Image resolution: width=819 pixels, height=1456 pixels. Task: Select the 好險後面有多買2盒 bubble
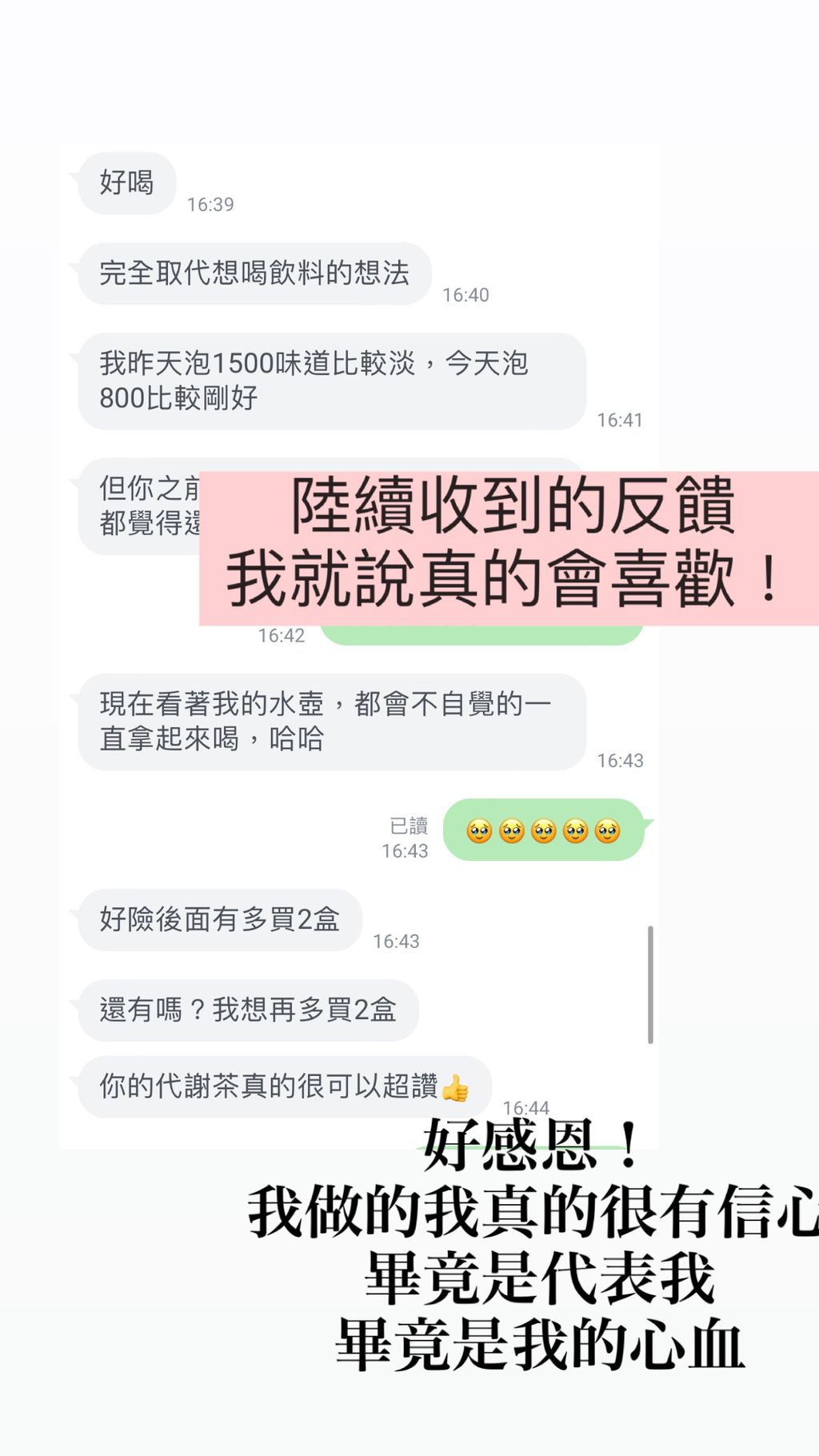tap(220, 921)
